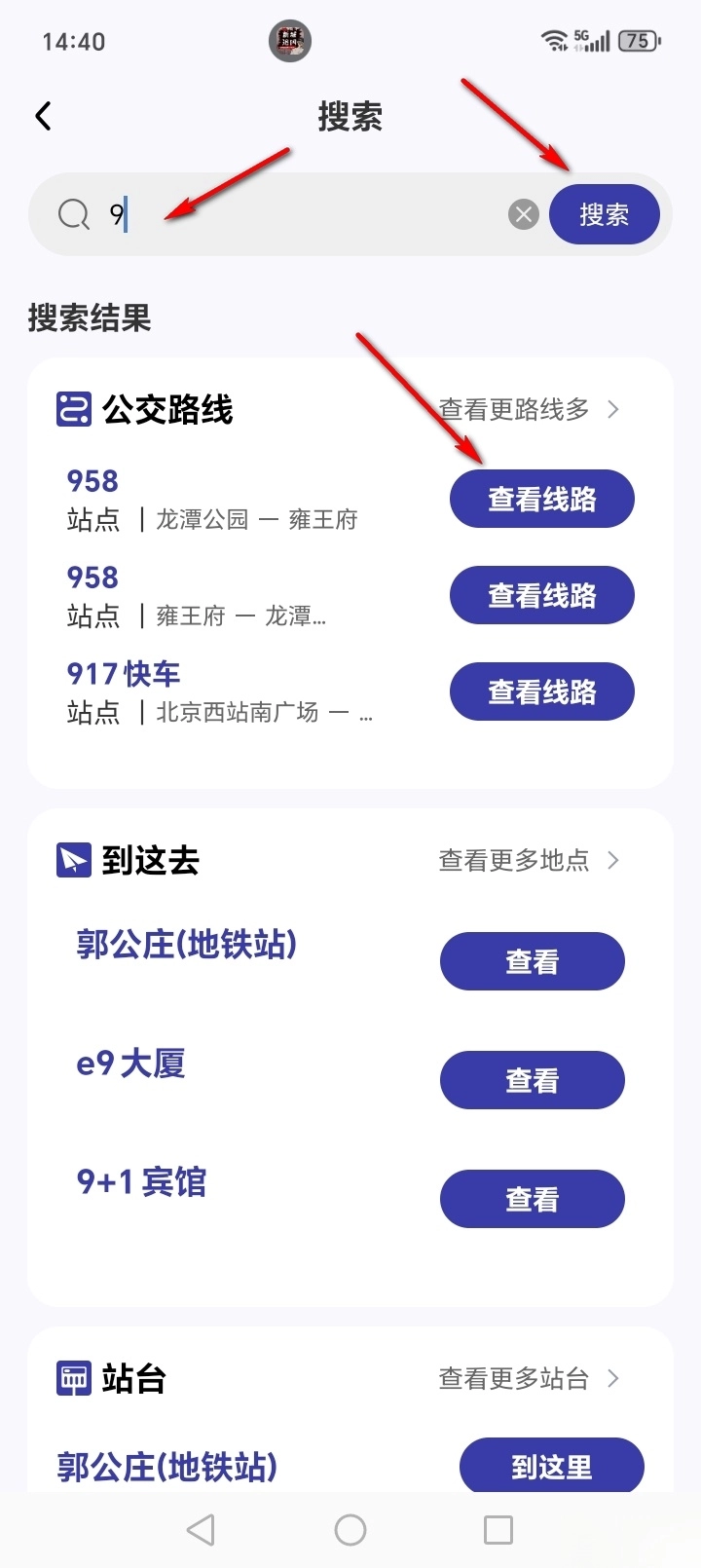Screen dimensions: 701x1568
Task: Open 查看更多地点 for more places
Action: pyautogui.click(x=529, y=860)
